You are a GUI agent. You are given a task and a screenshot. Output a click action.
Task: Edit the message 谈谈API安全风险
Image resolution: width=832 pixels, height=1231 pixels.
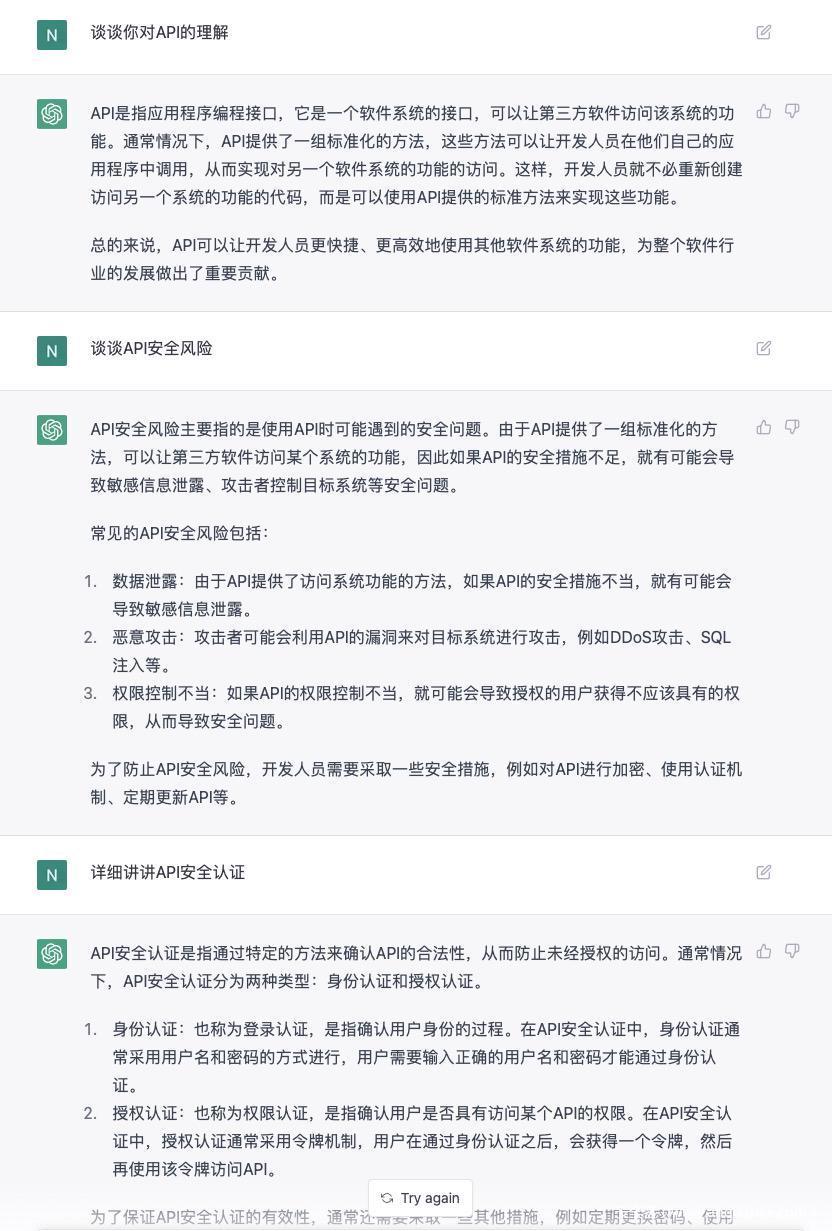point(764,348)
